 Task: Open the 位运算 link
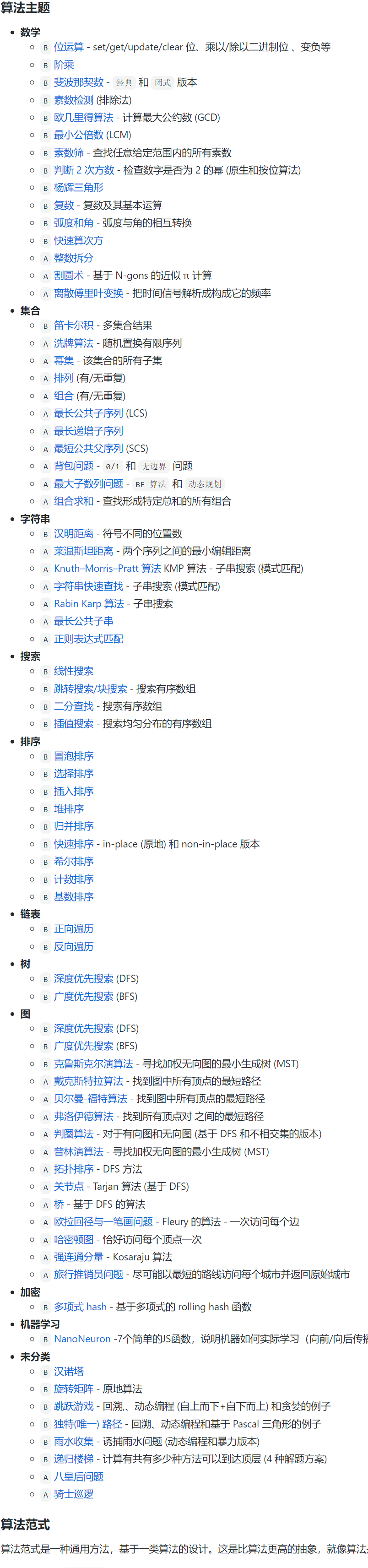coord(69,47)
